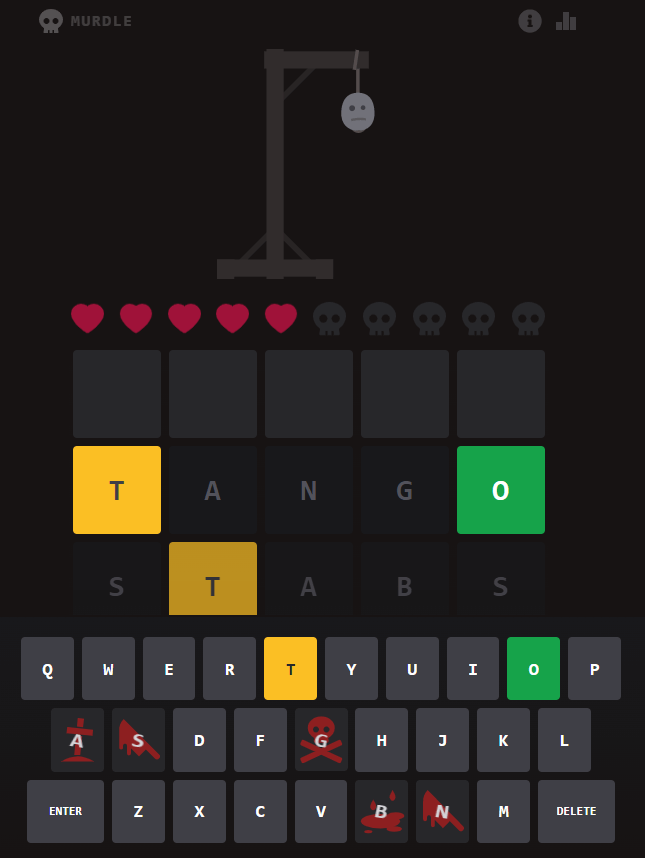Screen dimensions: 645x858
Task: Select the K key
Action: click(x=503, y=740)
